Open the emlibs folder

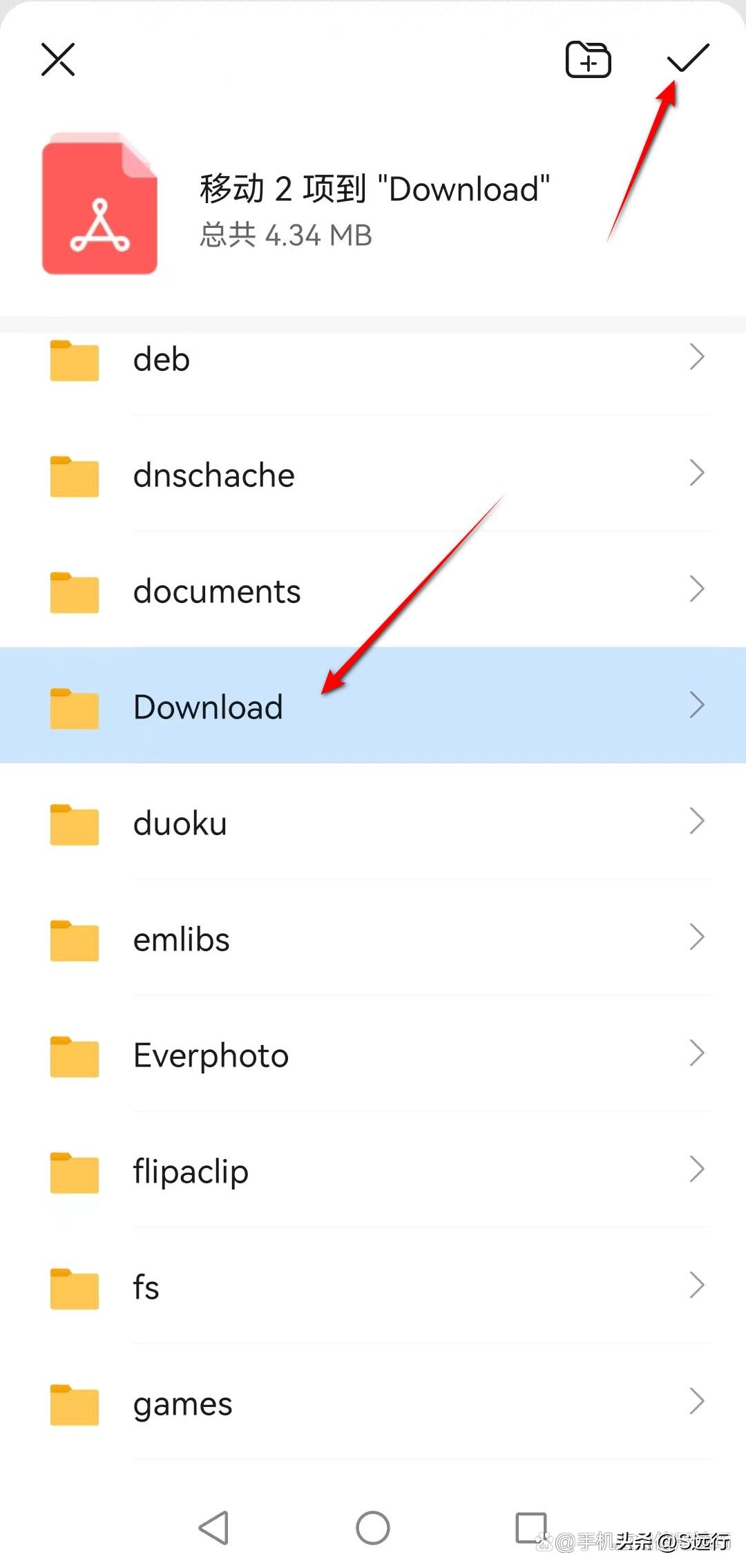[373, 938]
